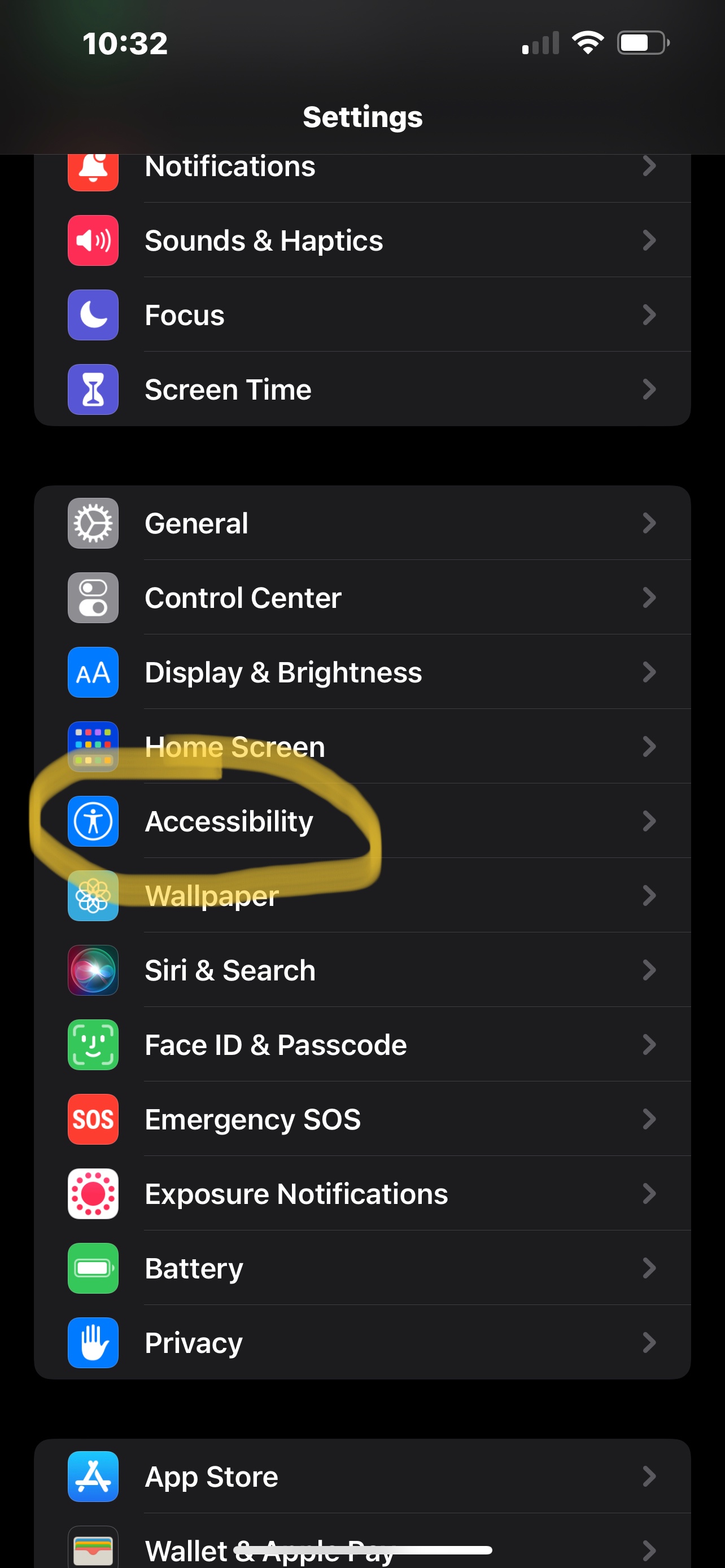Viewport: 725px width, 1568px height.
Task: Open Accessibility settings
Action: (x=361, y=821)
